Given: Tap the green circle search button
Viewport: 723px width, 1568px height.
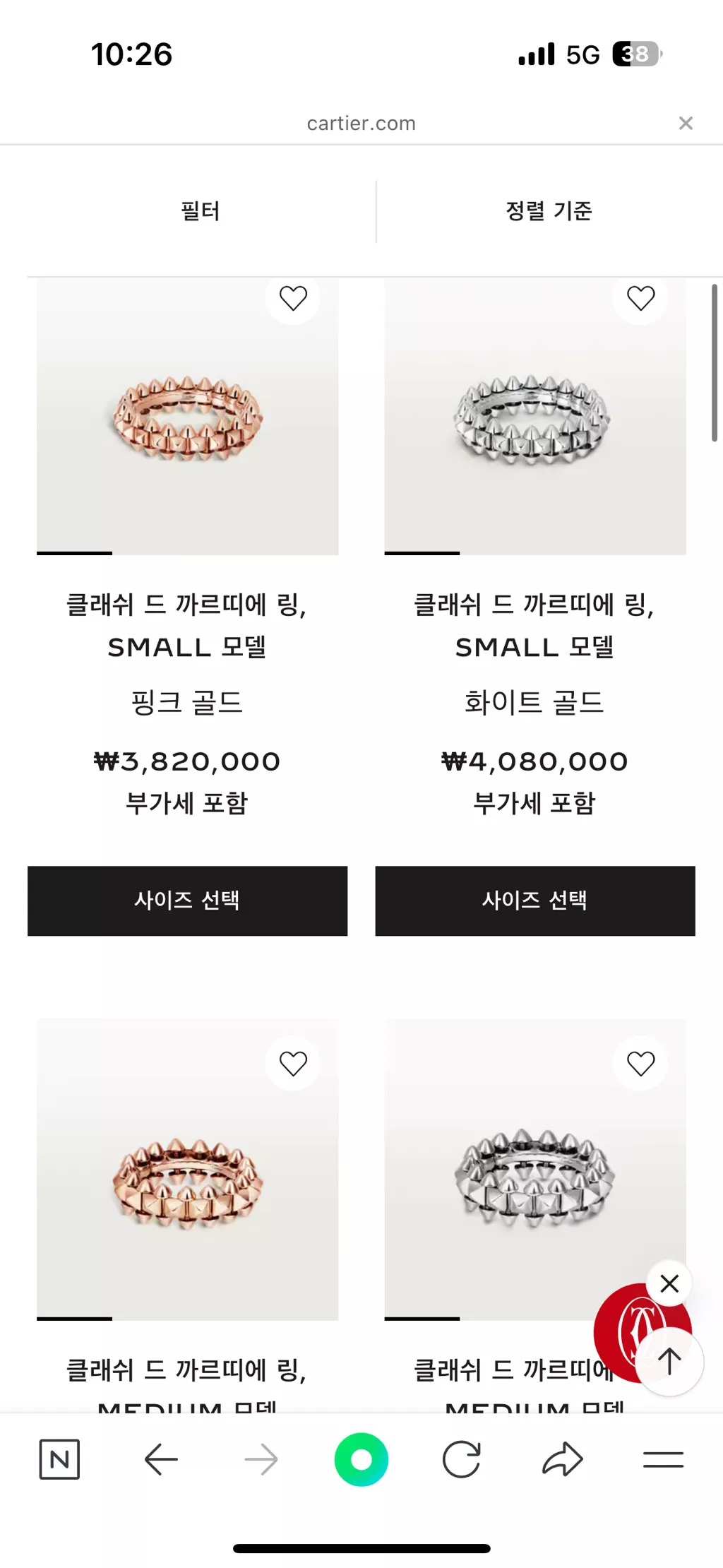Looking at the screenshot, I should pos(361,1459).
